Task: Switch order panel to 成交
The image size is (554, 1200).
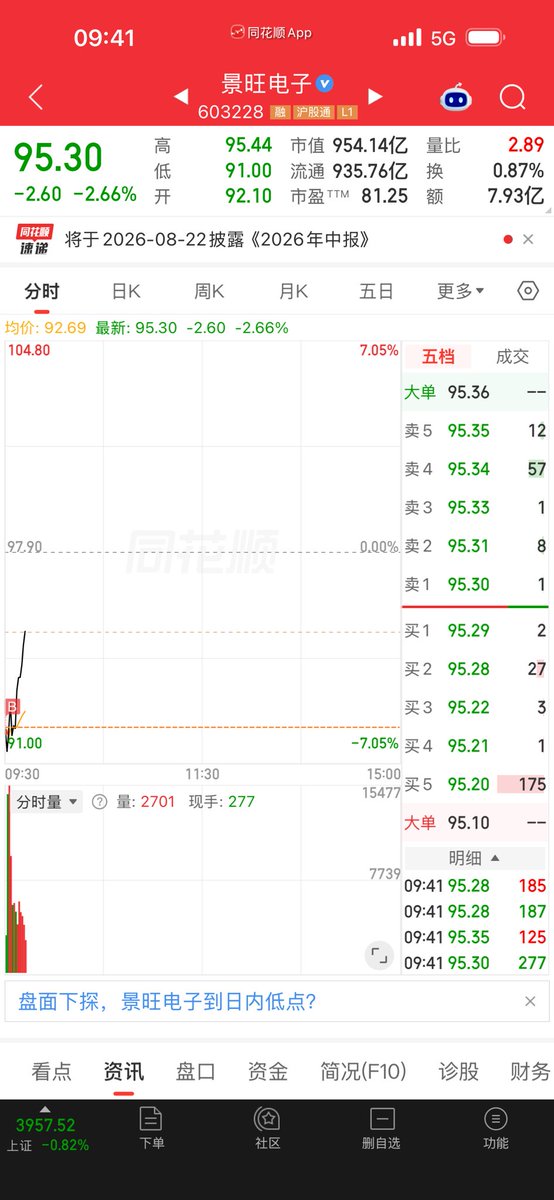Action: pos(512,356)
